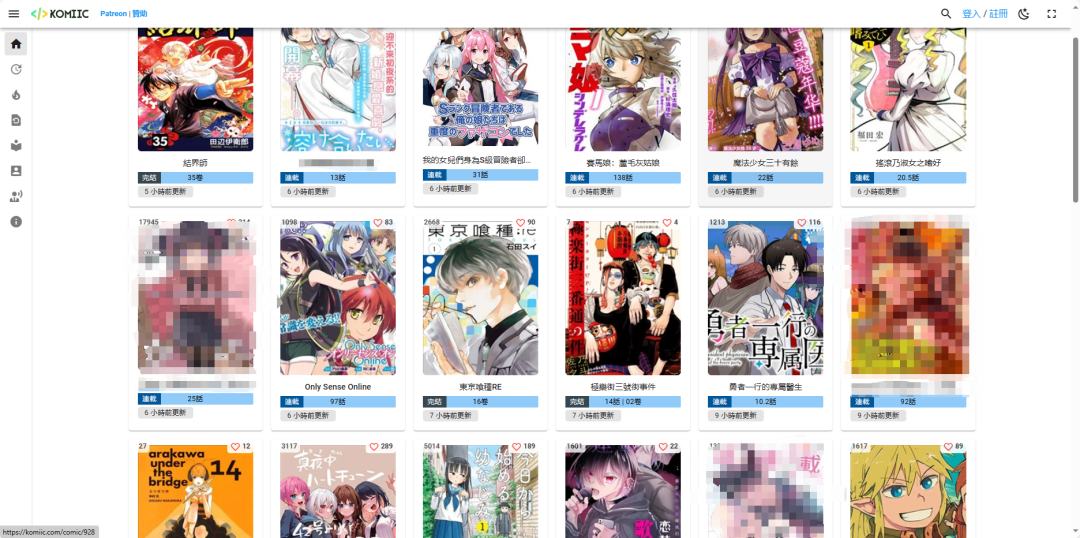Open the hamburger drawer menu

(x=14, y=14)
